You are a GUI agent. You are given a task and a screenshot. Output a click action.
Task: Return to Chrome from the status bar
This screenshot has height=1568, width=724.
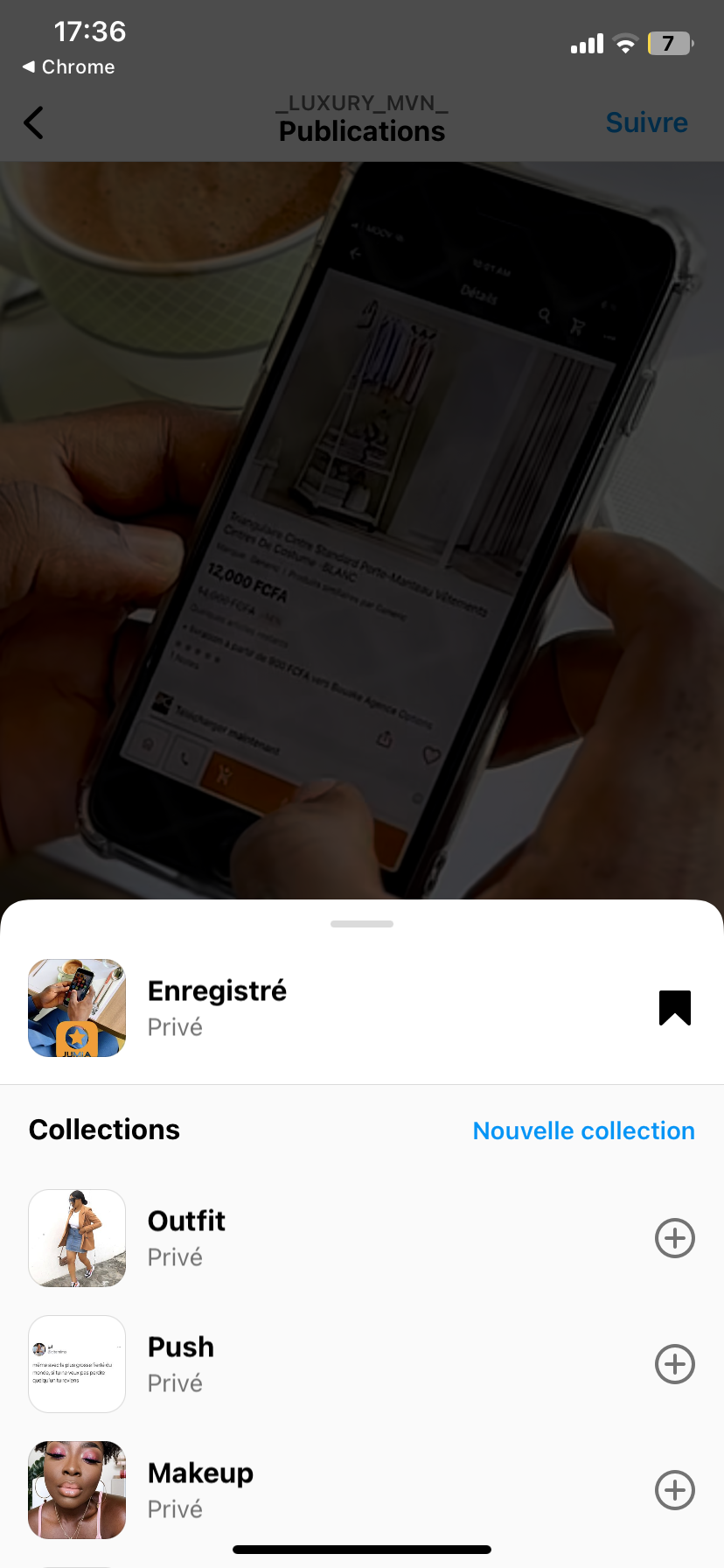click(69, 67)
